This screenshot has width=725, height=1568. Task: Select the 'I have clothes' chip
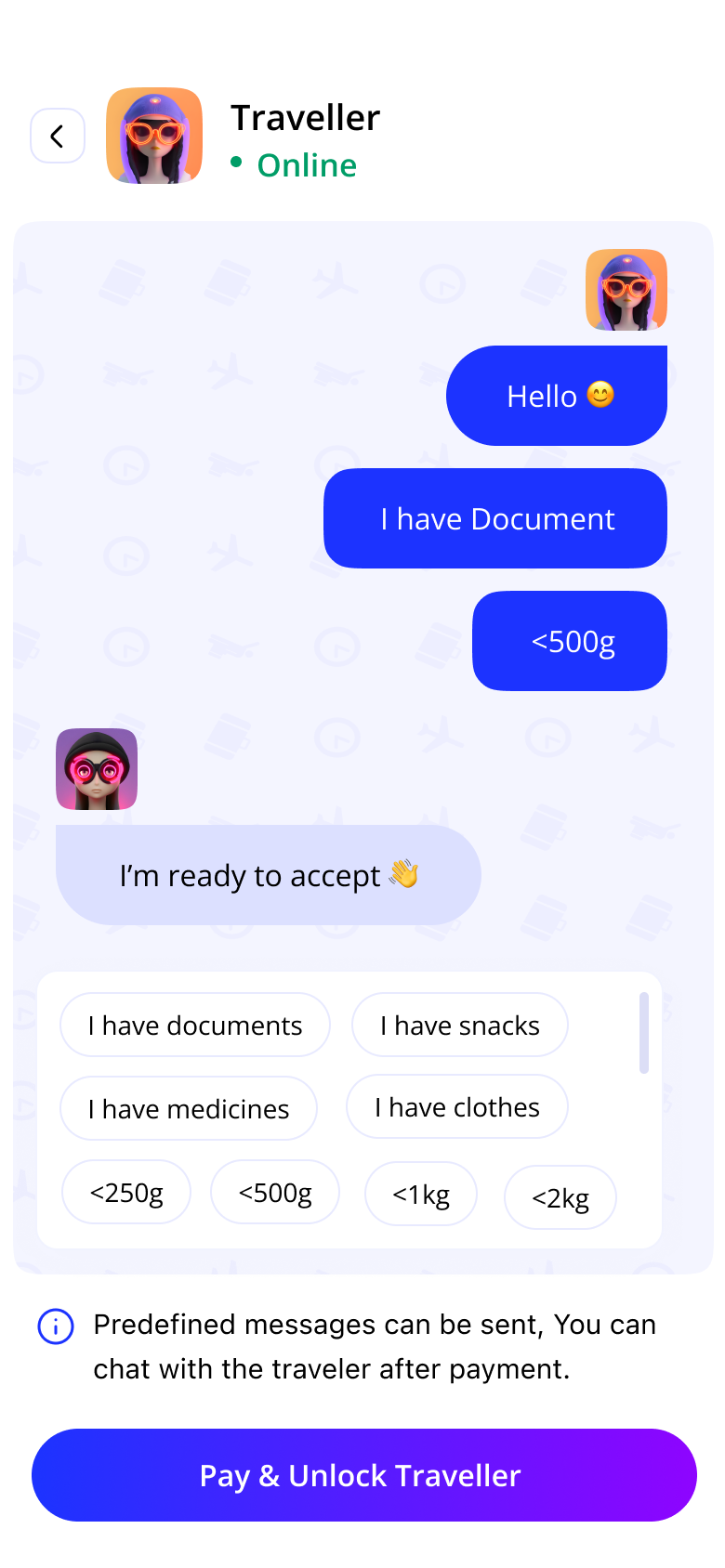pos(457,1107)
